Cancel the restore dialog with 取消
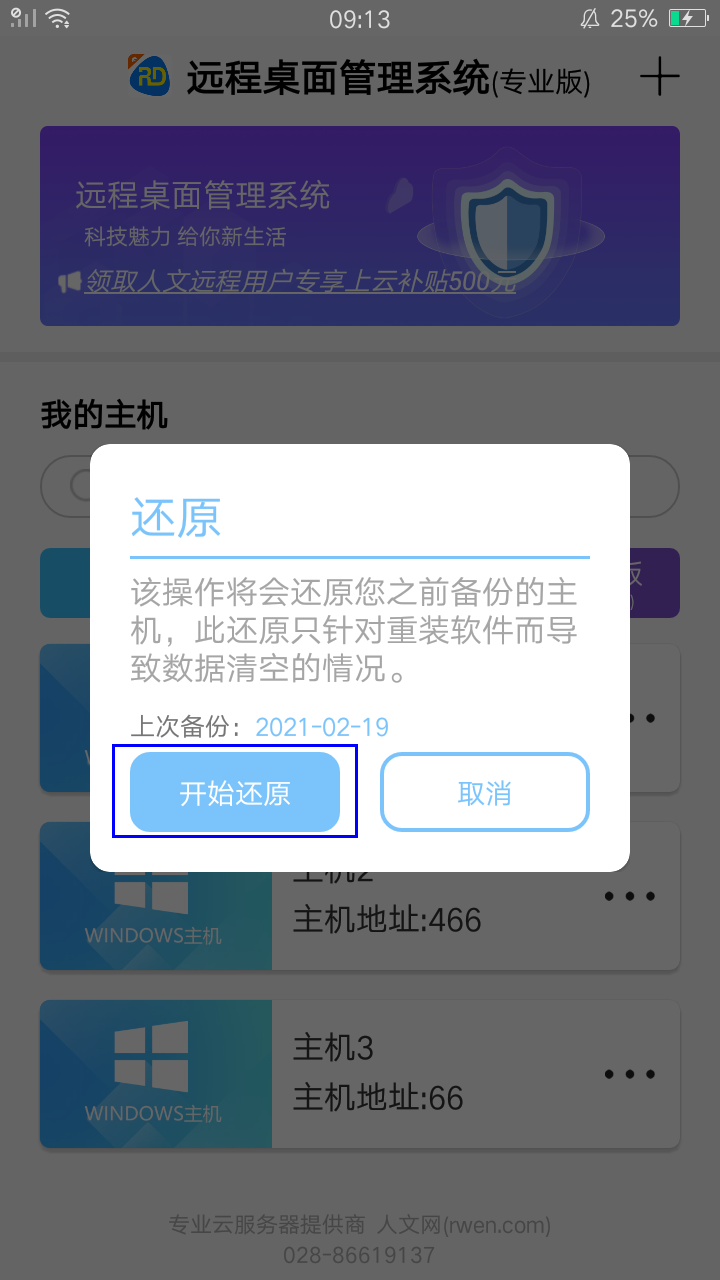Screen dimensions: 720x1280 coord(485,792)
